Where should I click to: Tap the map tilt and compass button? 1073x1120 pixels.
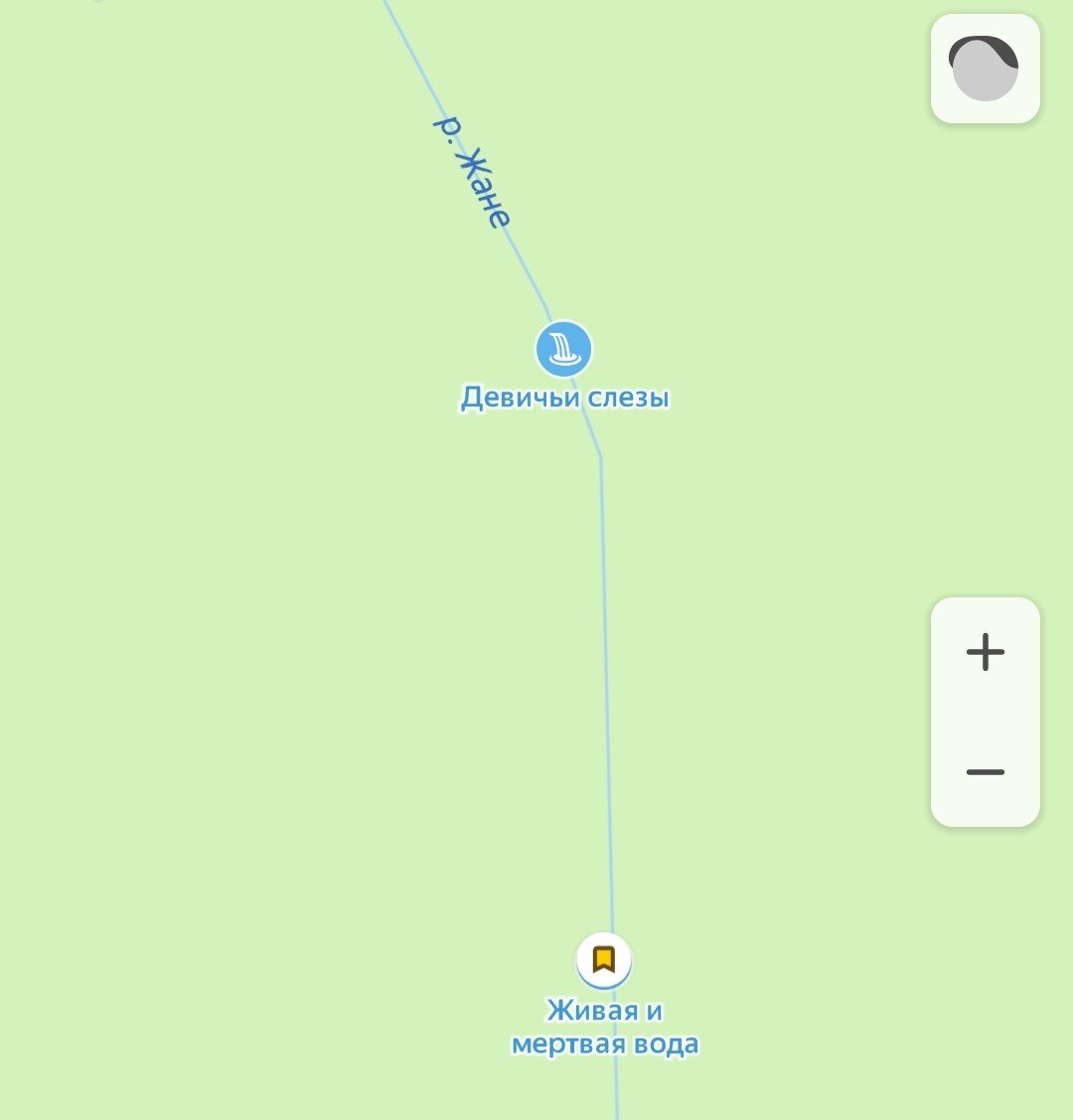985,69
